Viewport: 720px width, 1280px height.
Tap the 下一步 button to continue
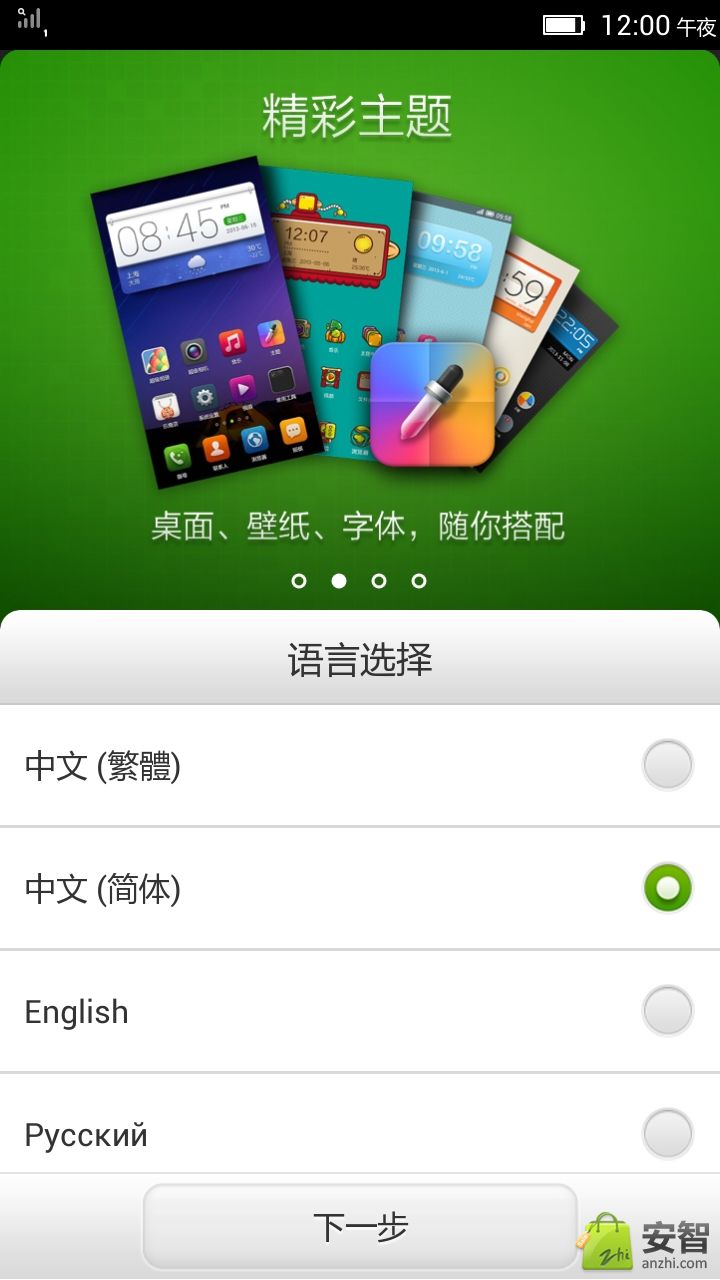click(360, 1227)
